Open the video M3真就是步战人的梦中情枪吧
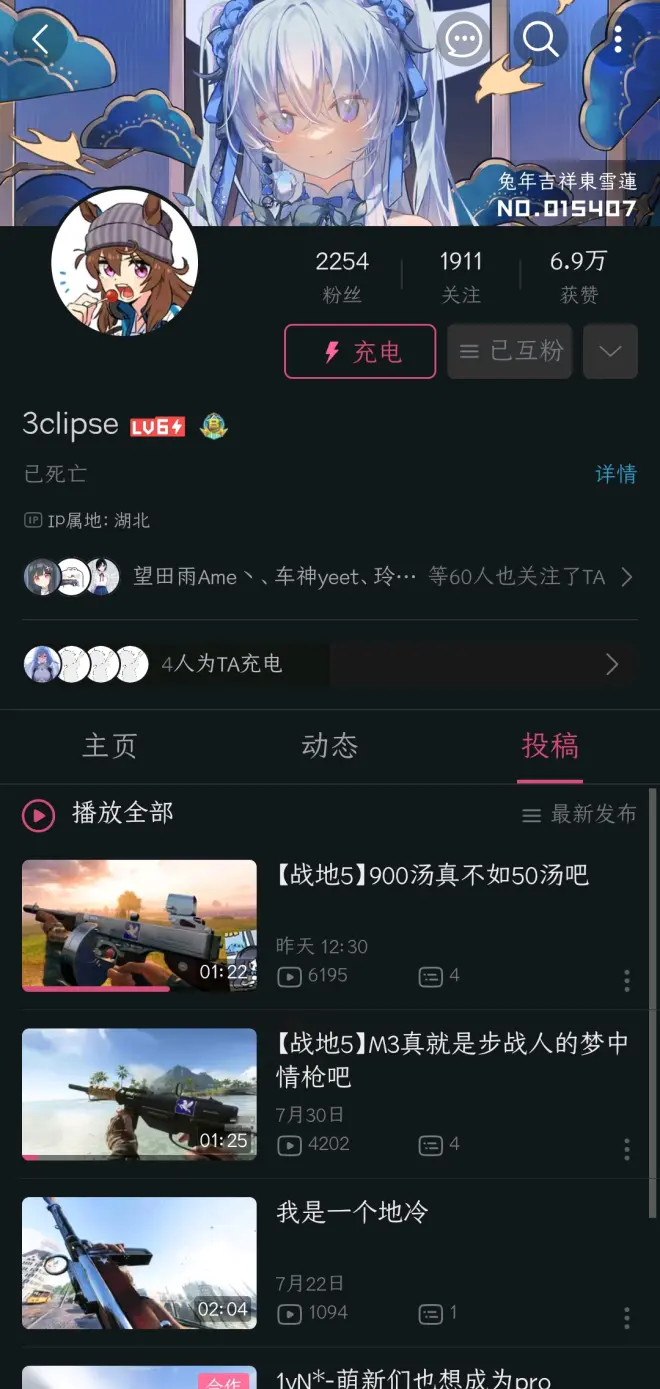Viewport: 660px width, 1389px height. (452, 1060)
